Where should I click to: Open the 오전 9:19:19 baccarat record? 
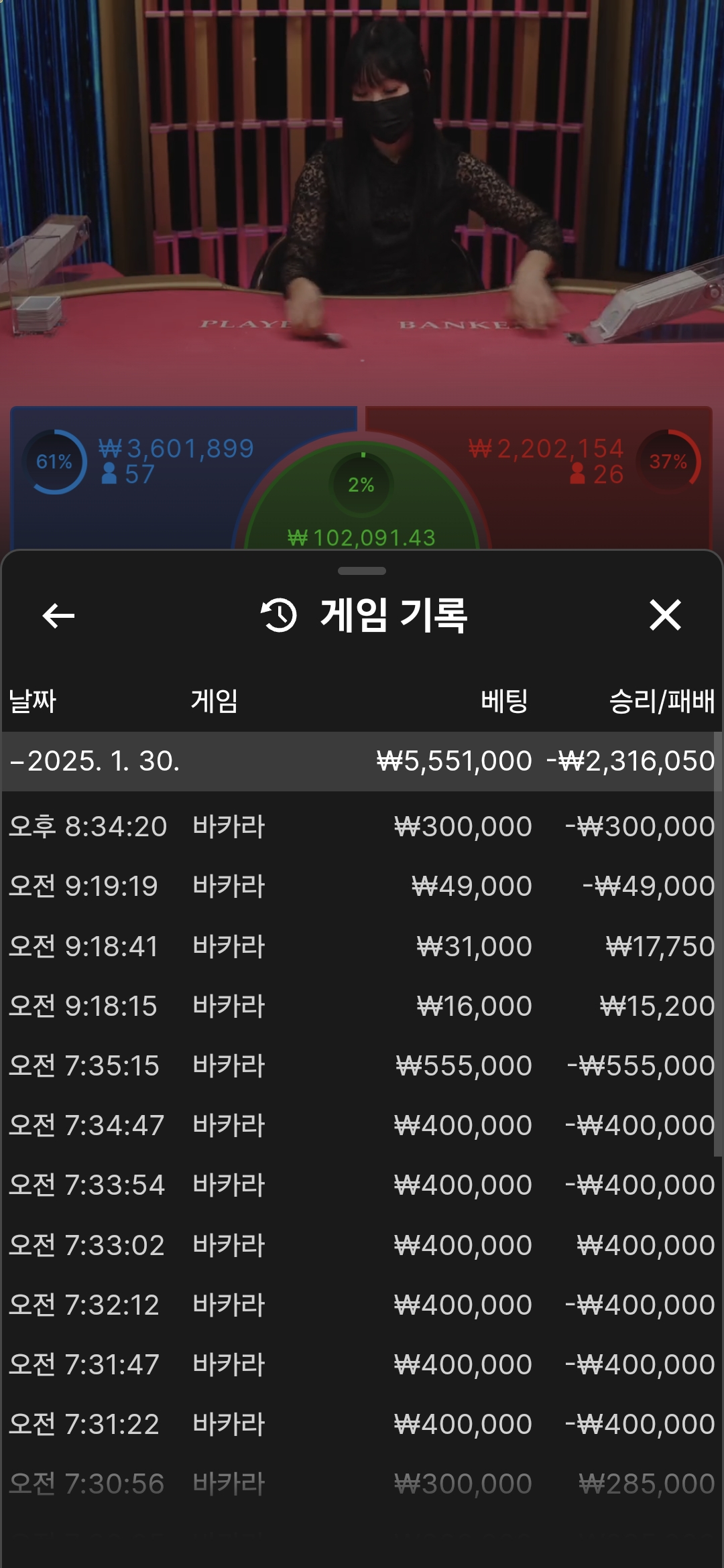pos(362,887)
